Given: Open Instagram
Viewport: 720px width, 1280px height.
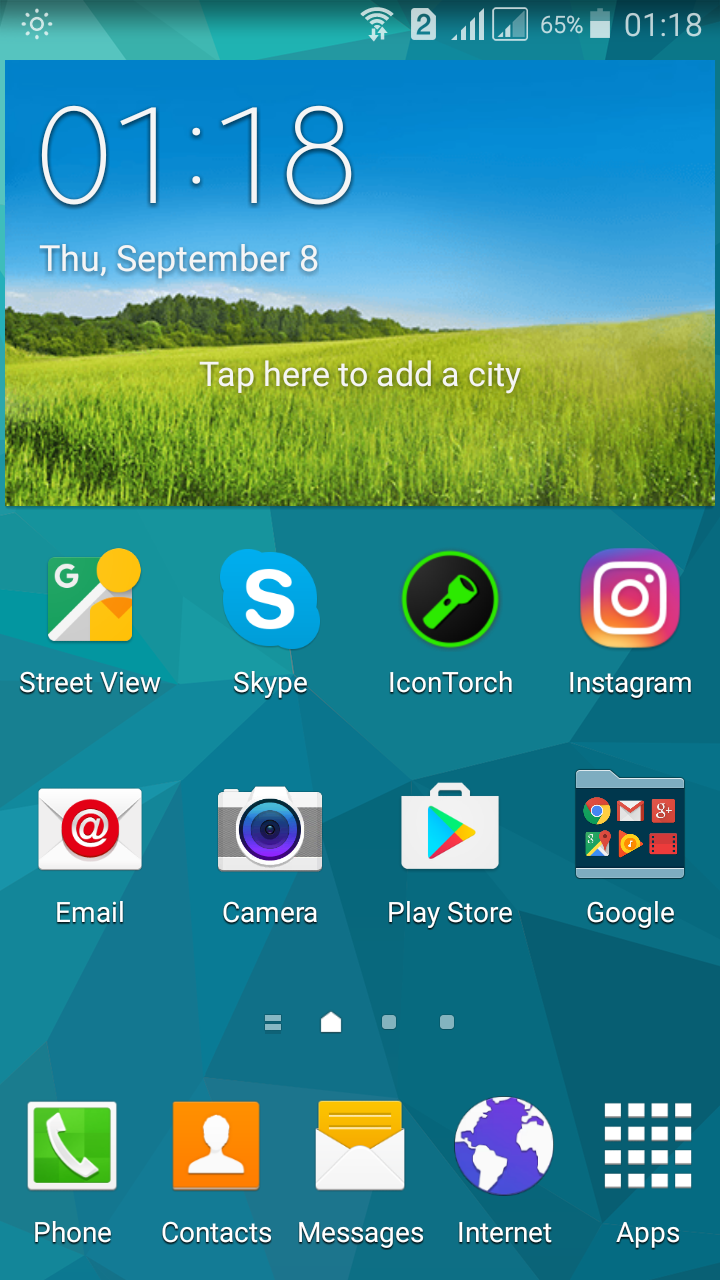Looking at the screenshot, I should click(630, 598).
